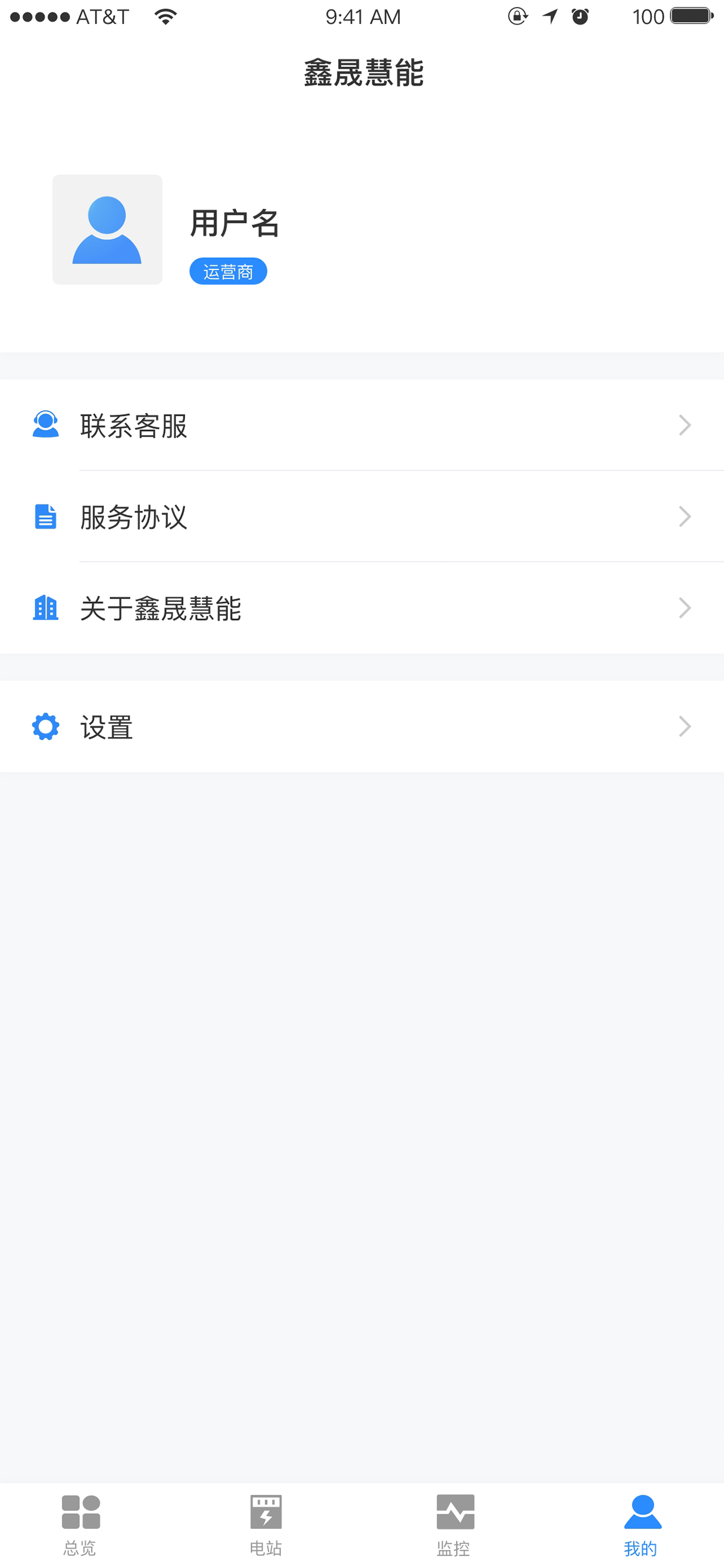Image resolution: width=724 pixels, height=1568 pixels.
Task: Tap the user avatar picture
Action: (x=107, y=229)
